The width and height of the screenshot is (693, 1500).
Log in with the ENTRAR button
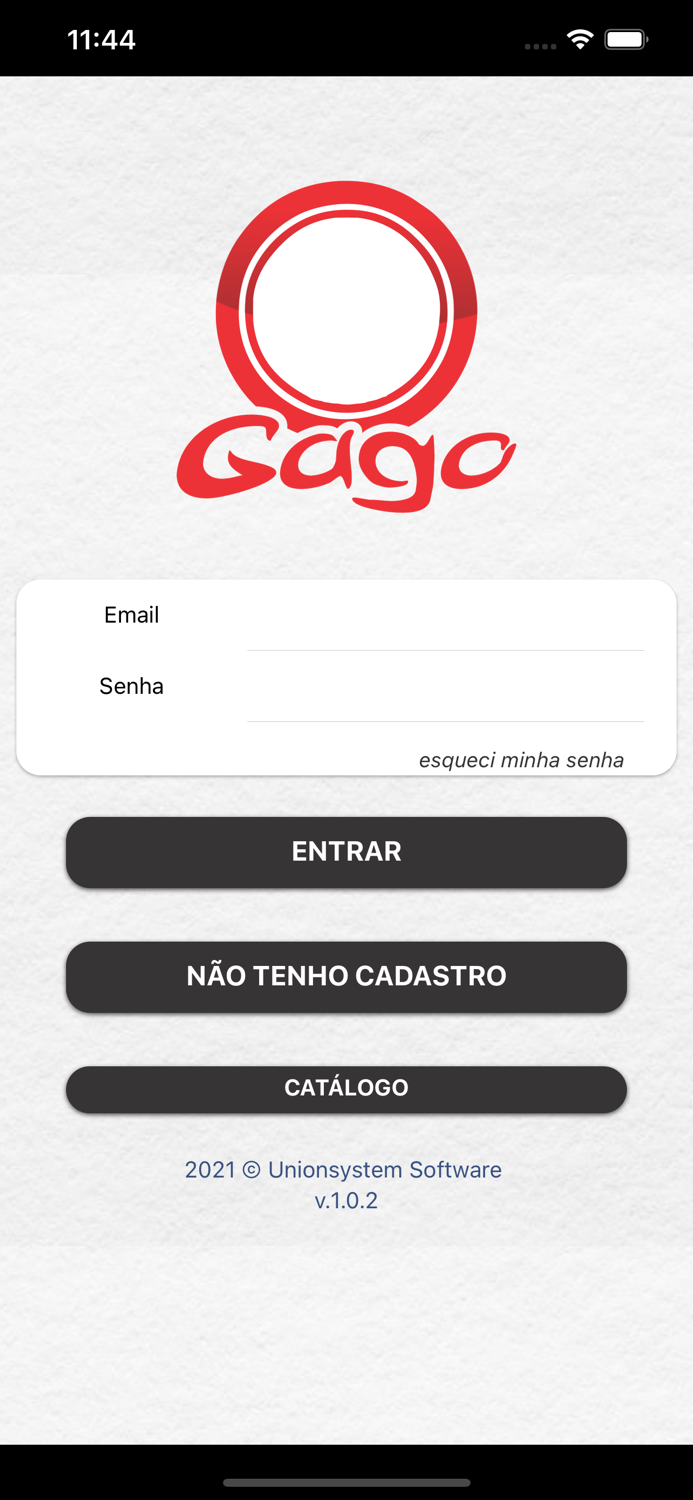pos(346,852)
